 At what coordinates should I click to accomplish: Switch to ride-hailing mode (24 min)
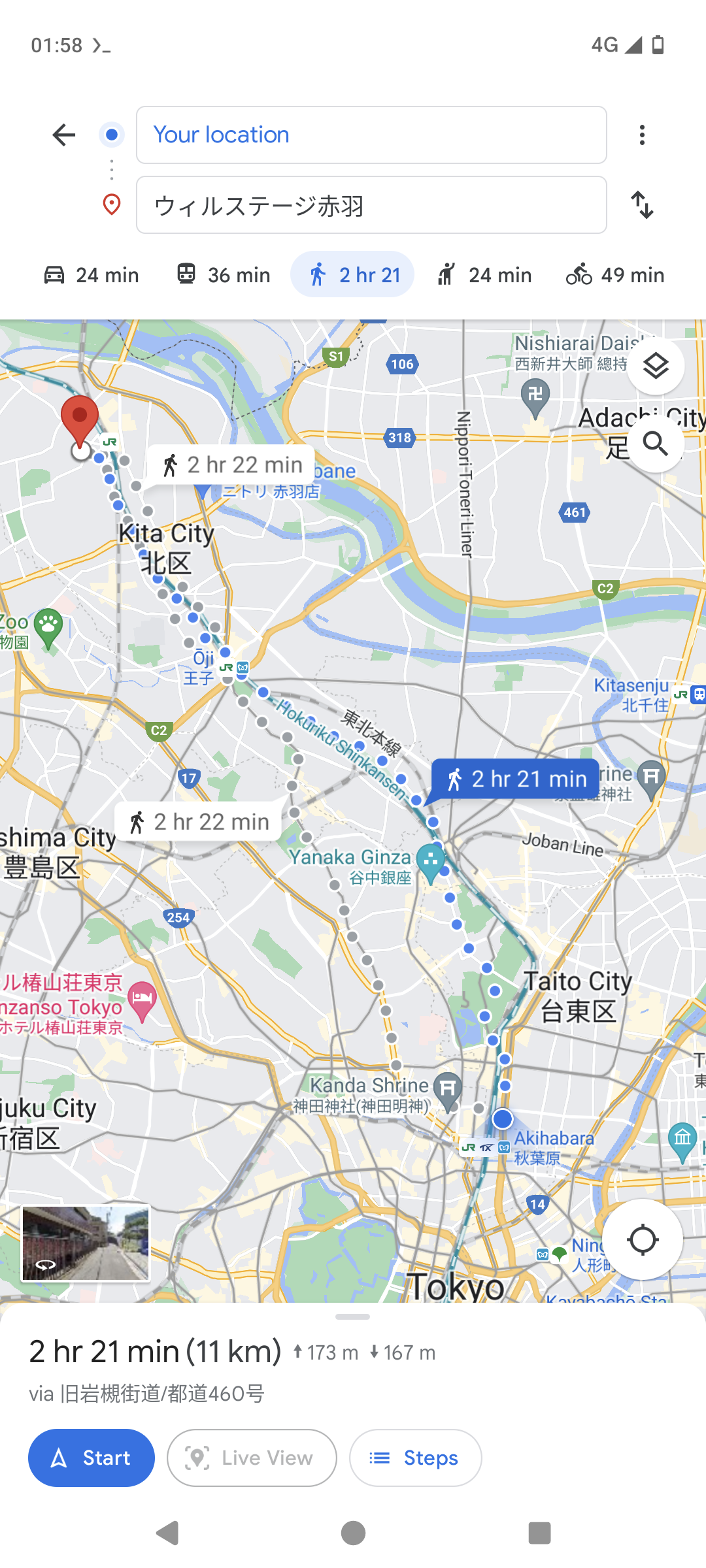click(x=484, y=275)
